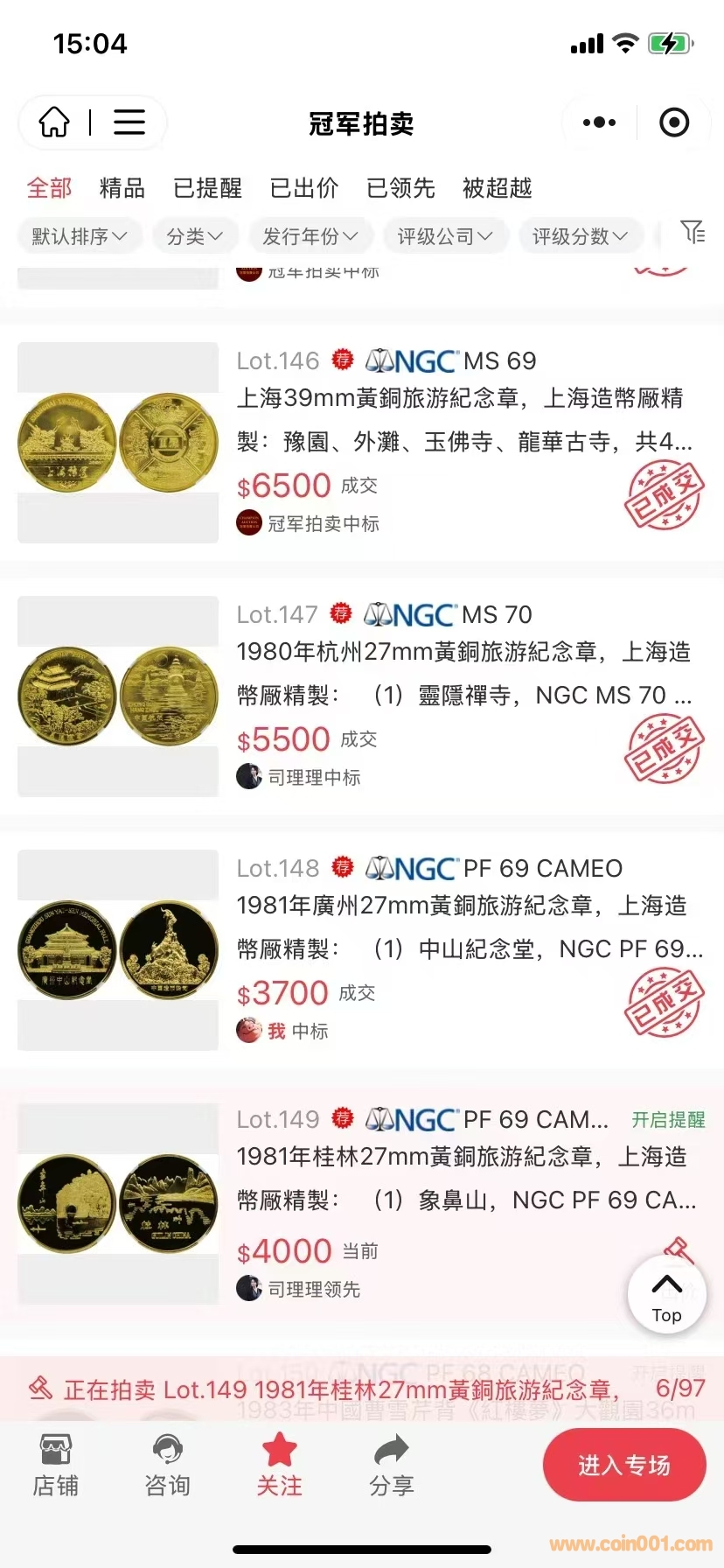Open the 店铺 shop page
The height and width of the screenshot is (1568, 724).
[x=56, y=1466]
